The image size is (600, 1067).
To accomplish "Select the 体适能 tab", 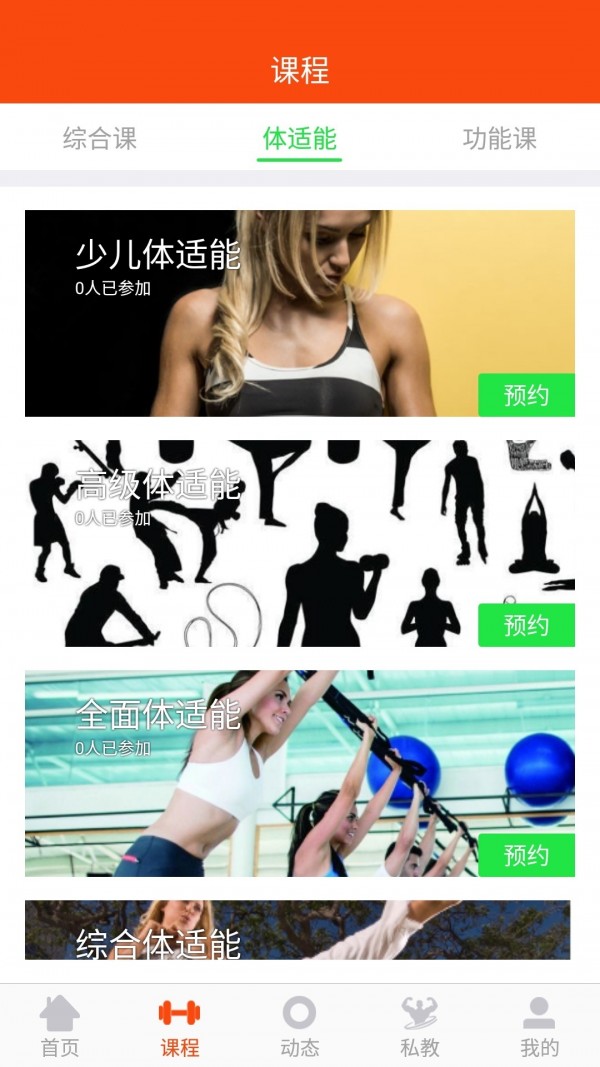I will click(x=299, y=138).
